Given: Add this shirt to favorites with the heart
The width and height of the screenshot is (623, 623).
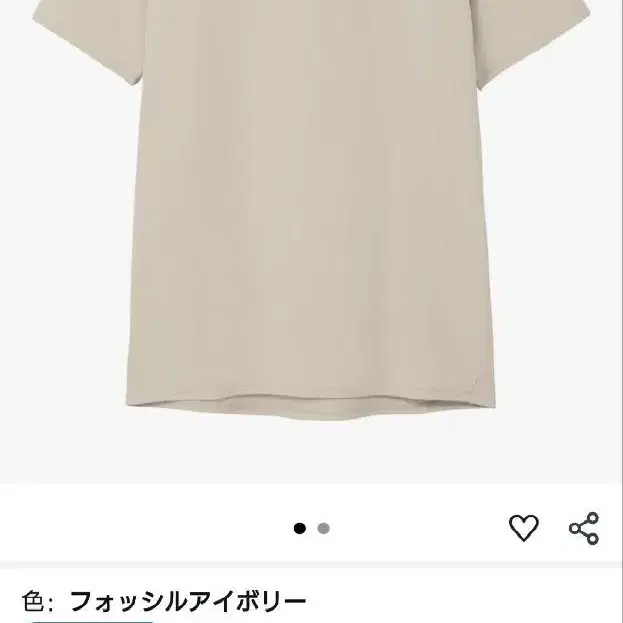Looking at the screenshot, I should (523, 528).
